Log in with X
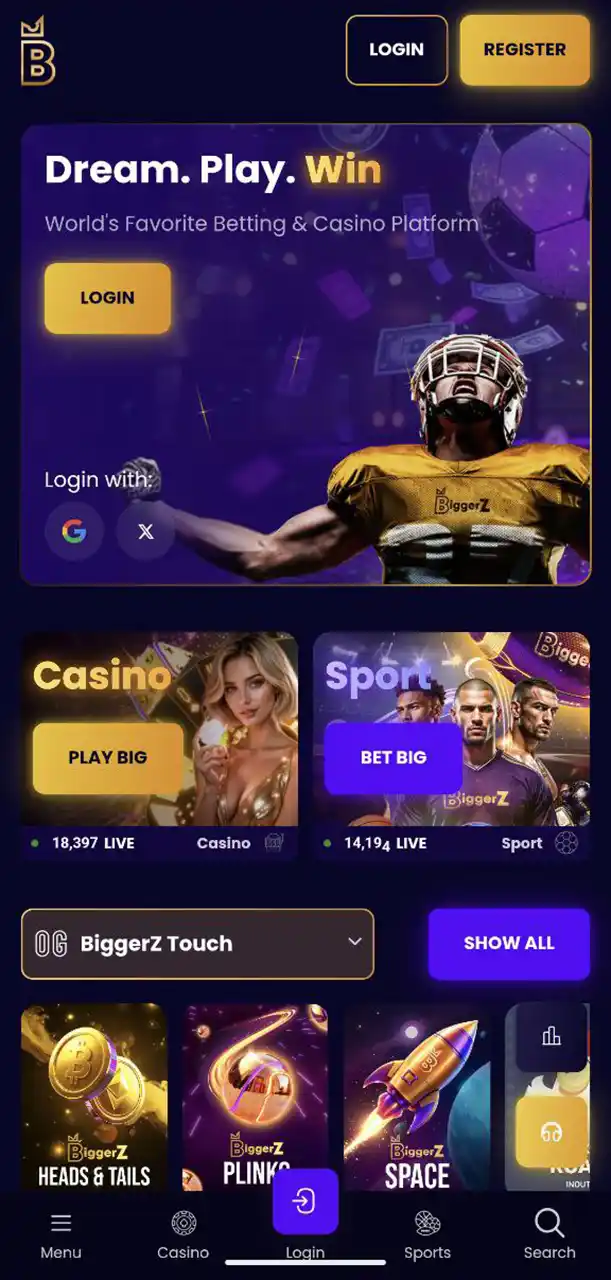The image size is (611, 1280). click(146, 531)
